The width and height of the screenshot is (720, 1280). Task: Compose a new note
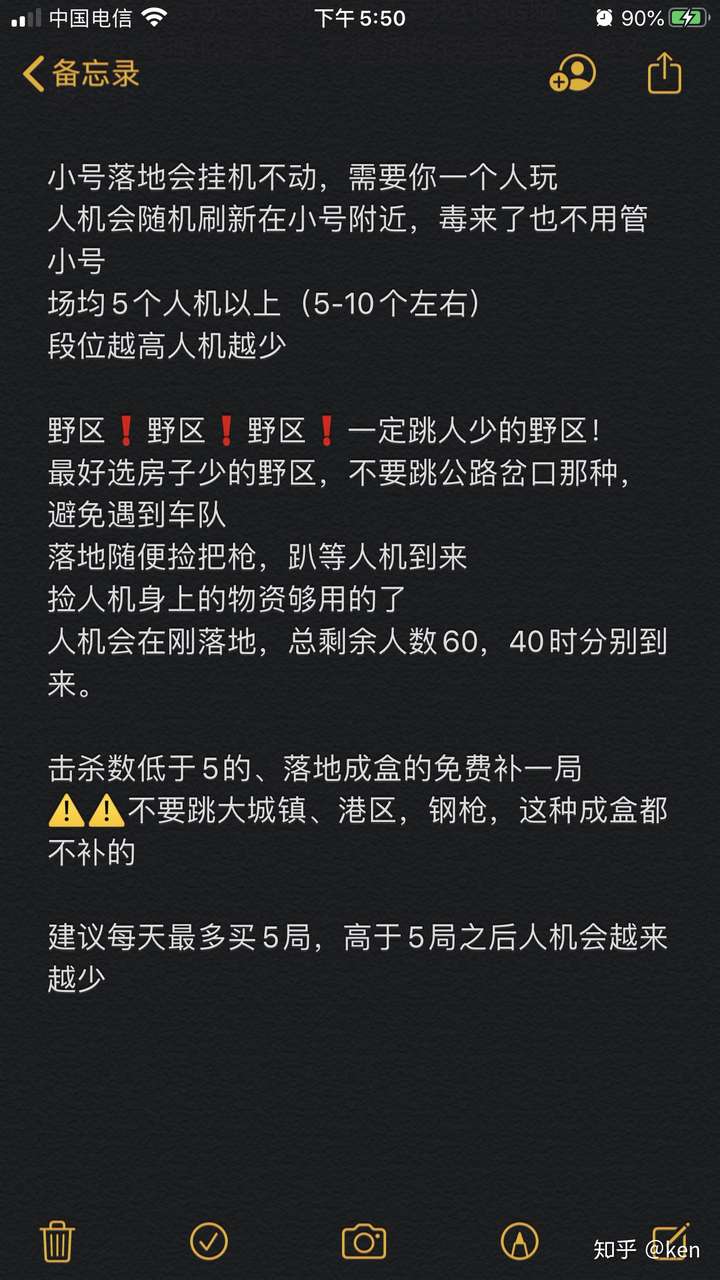[670, 1240]
